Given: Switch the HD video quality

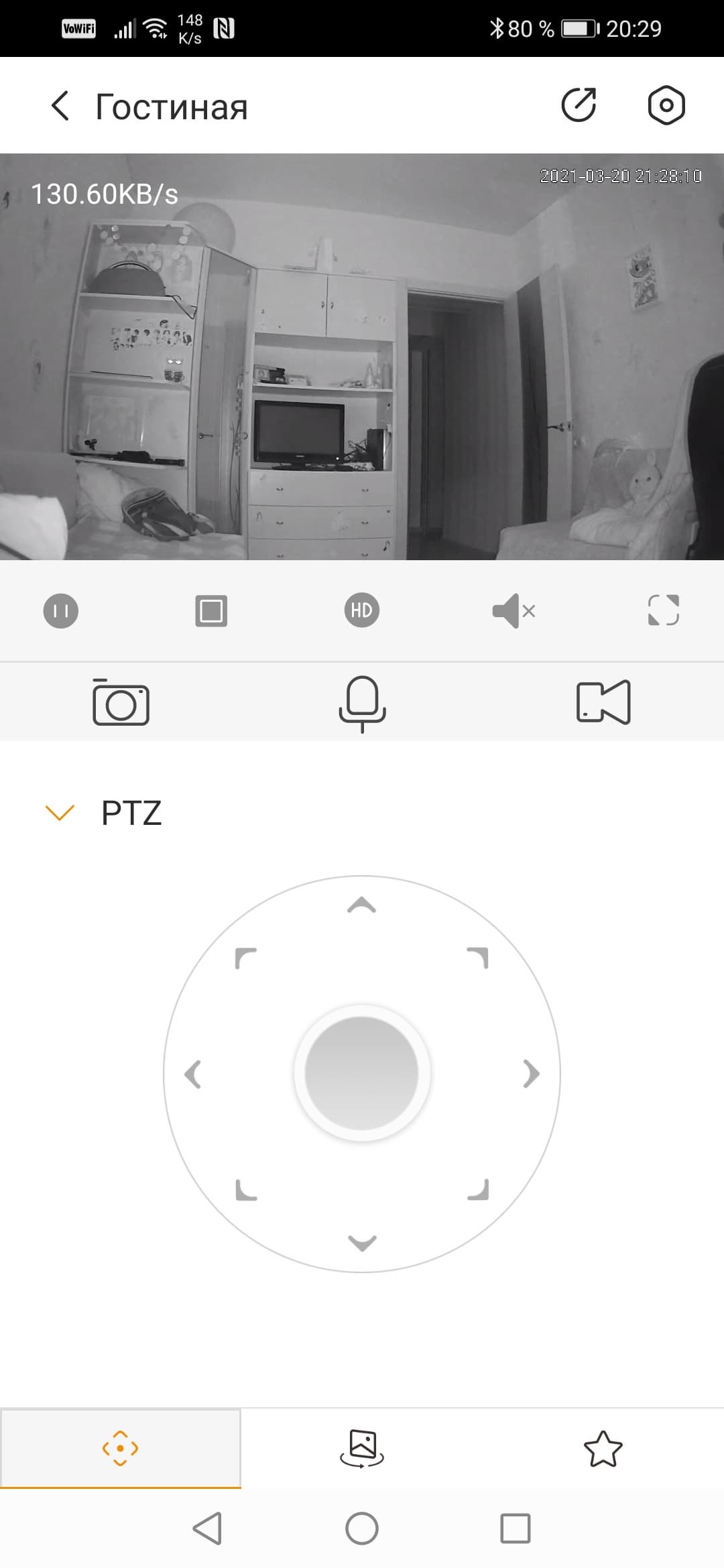Looking at the screenshot, I should [362, 610].
